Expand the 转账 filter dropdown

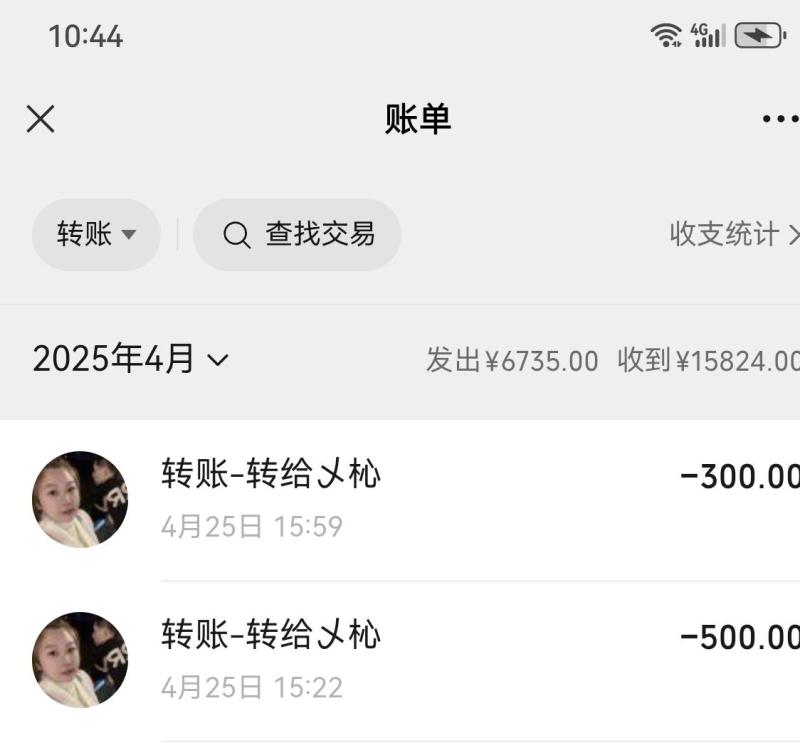pos(96,235)
